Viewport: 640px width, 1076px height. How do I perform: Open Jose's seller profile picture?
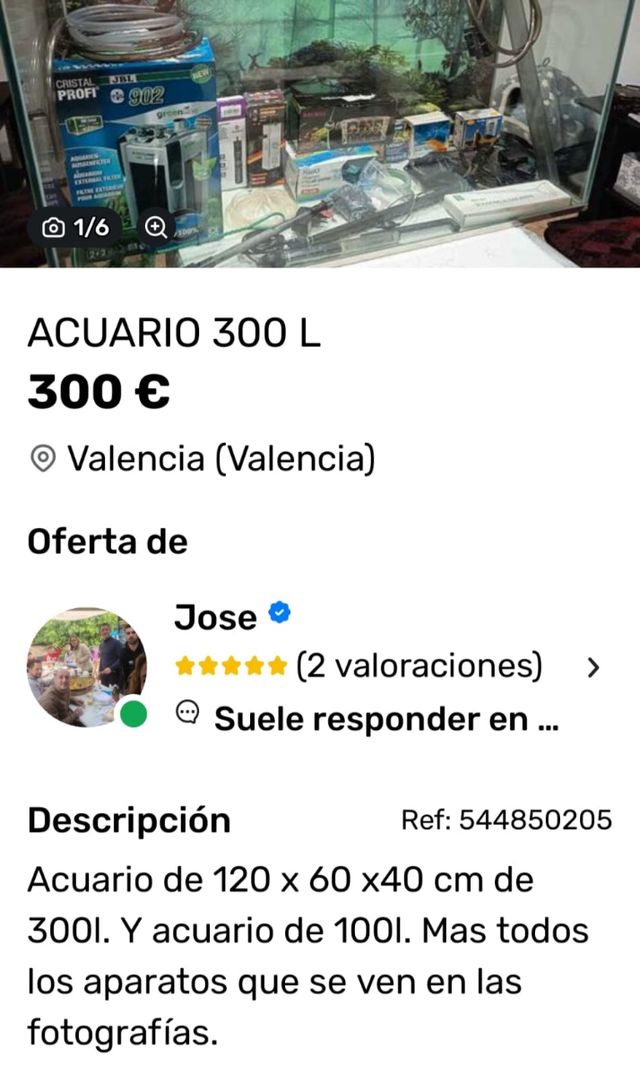coord(86,667)
